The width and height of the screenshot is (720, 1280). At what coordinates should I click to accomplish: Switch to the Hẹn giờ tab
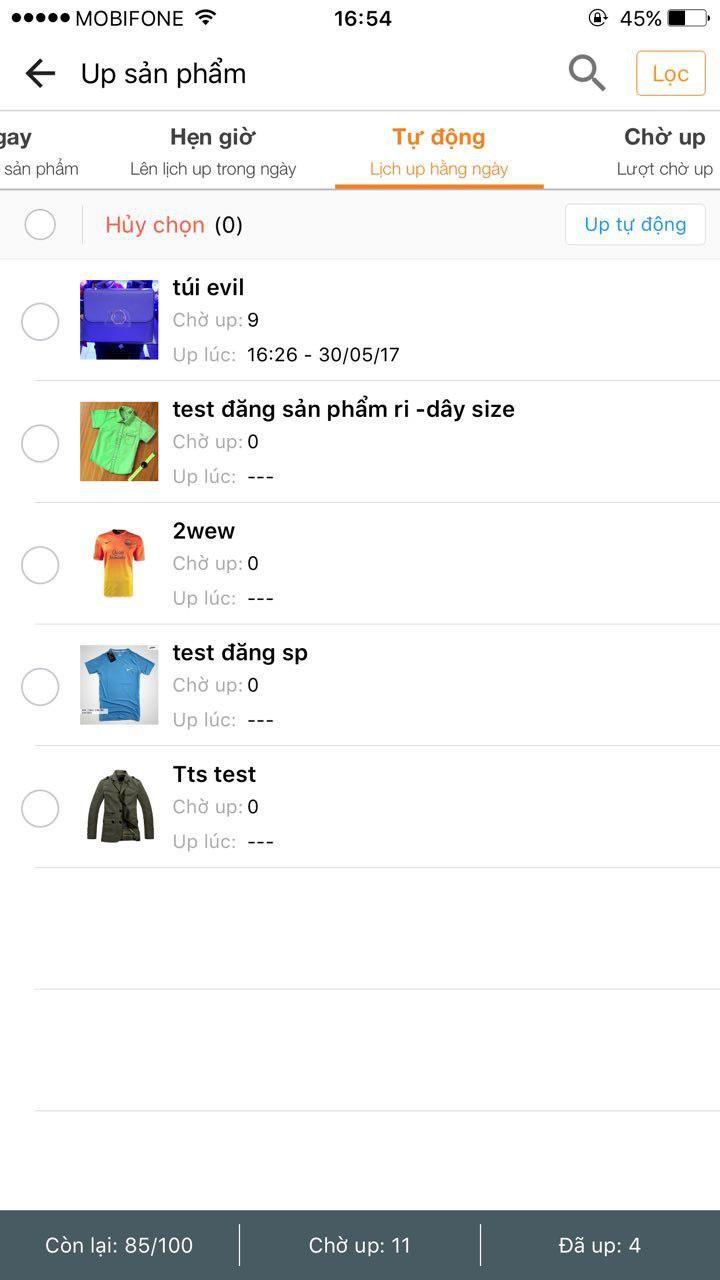pyautogui.click(x=213, y=148)
